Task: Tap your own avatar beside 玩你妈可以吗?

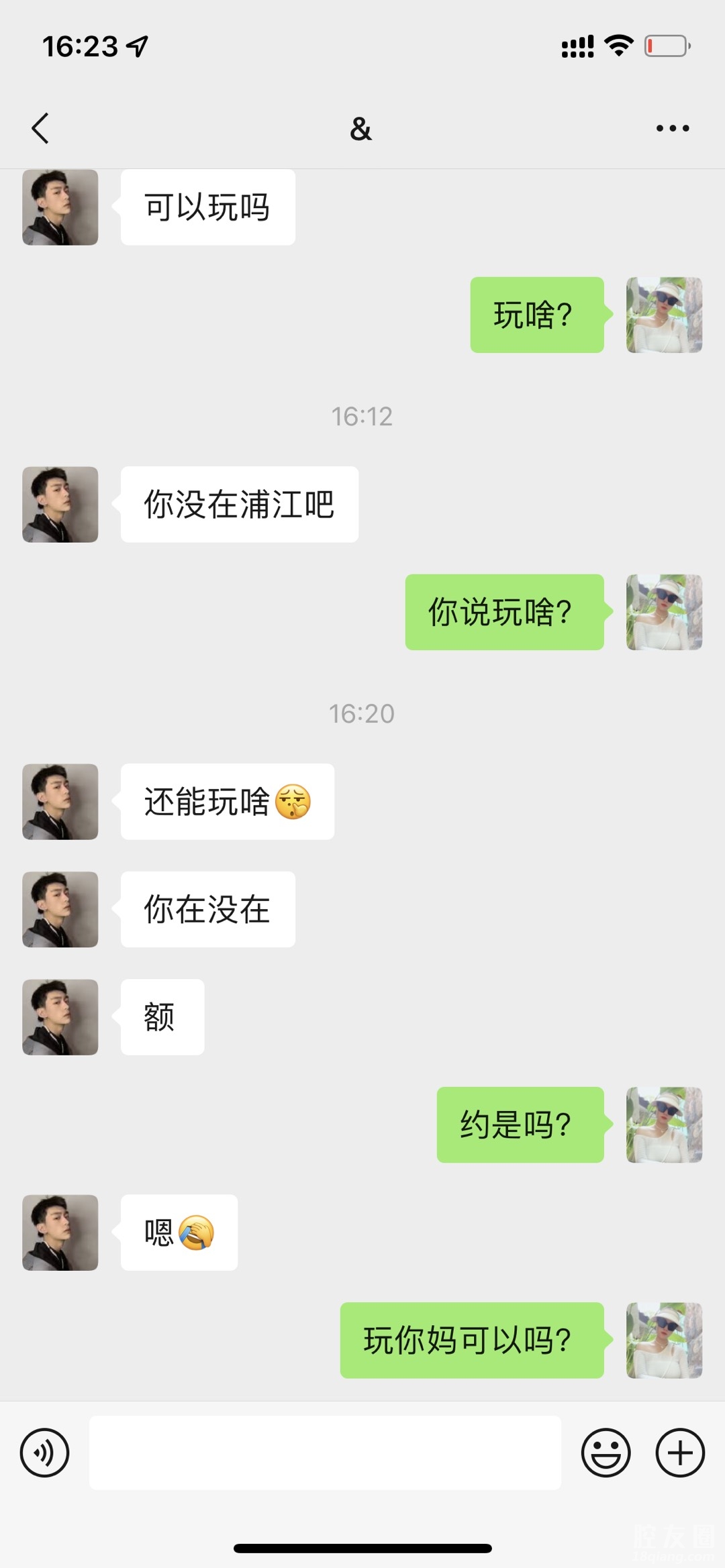Action: click(x=664, y=1340)
